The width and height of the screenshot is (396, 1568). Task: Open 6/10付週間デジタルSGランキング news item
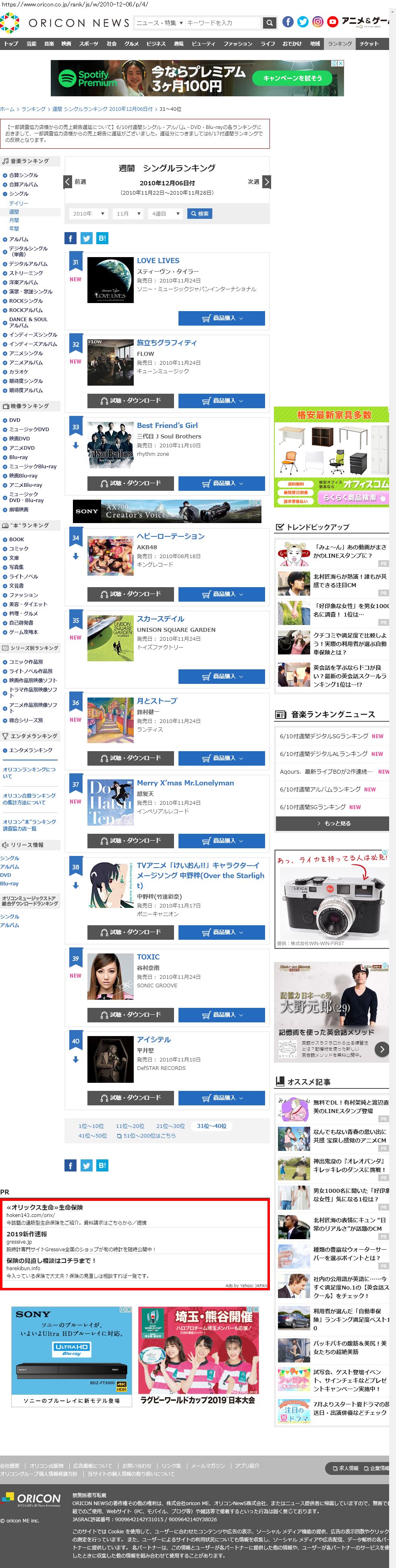(323, 736)
